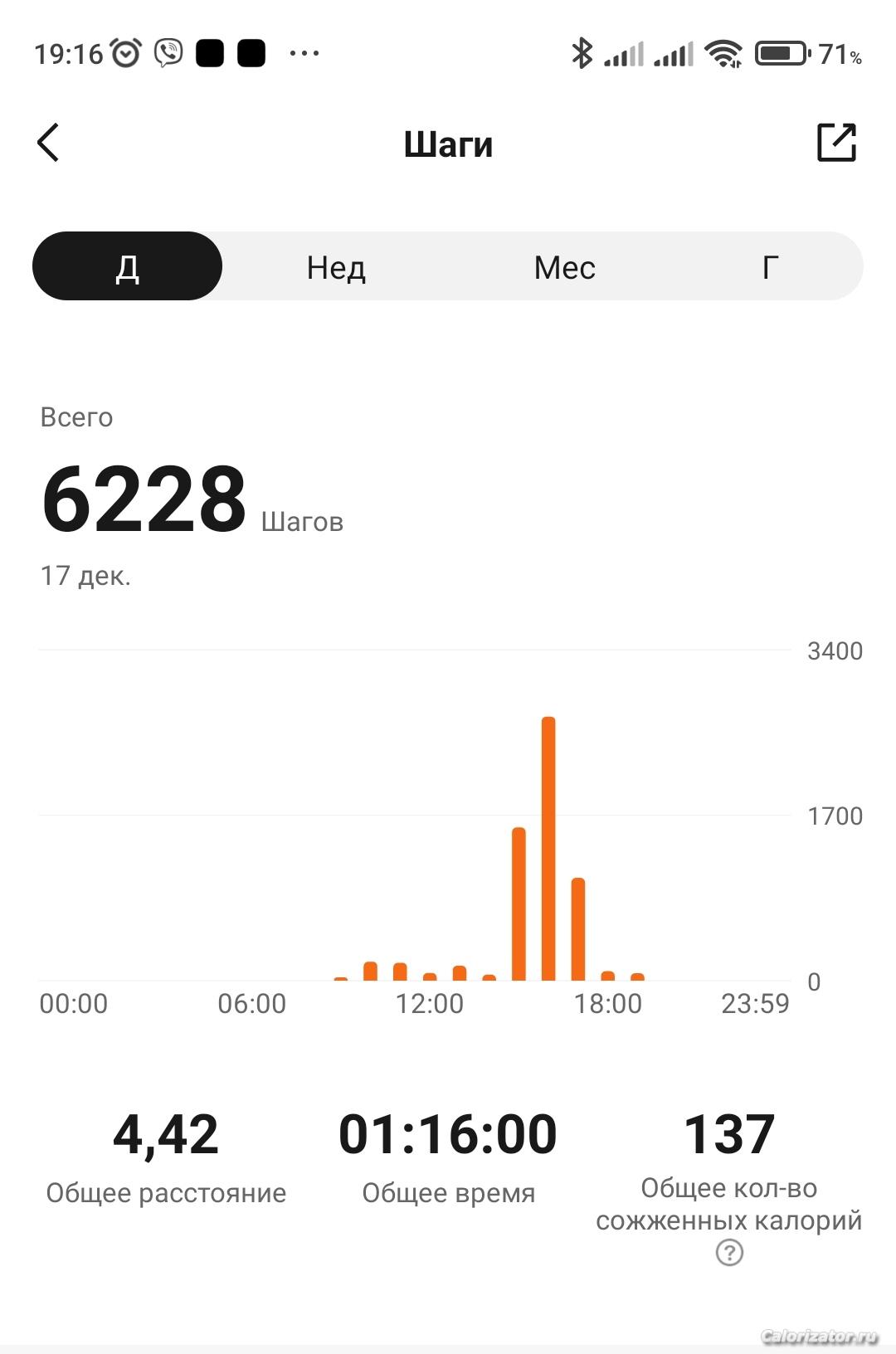Switch to the Г (year) tab
The height and width of the screenshot is (1354, 896).
pos(770,267)
